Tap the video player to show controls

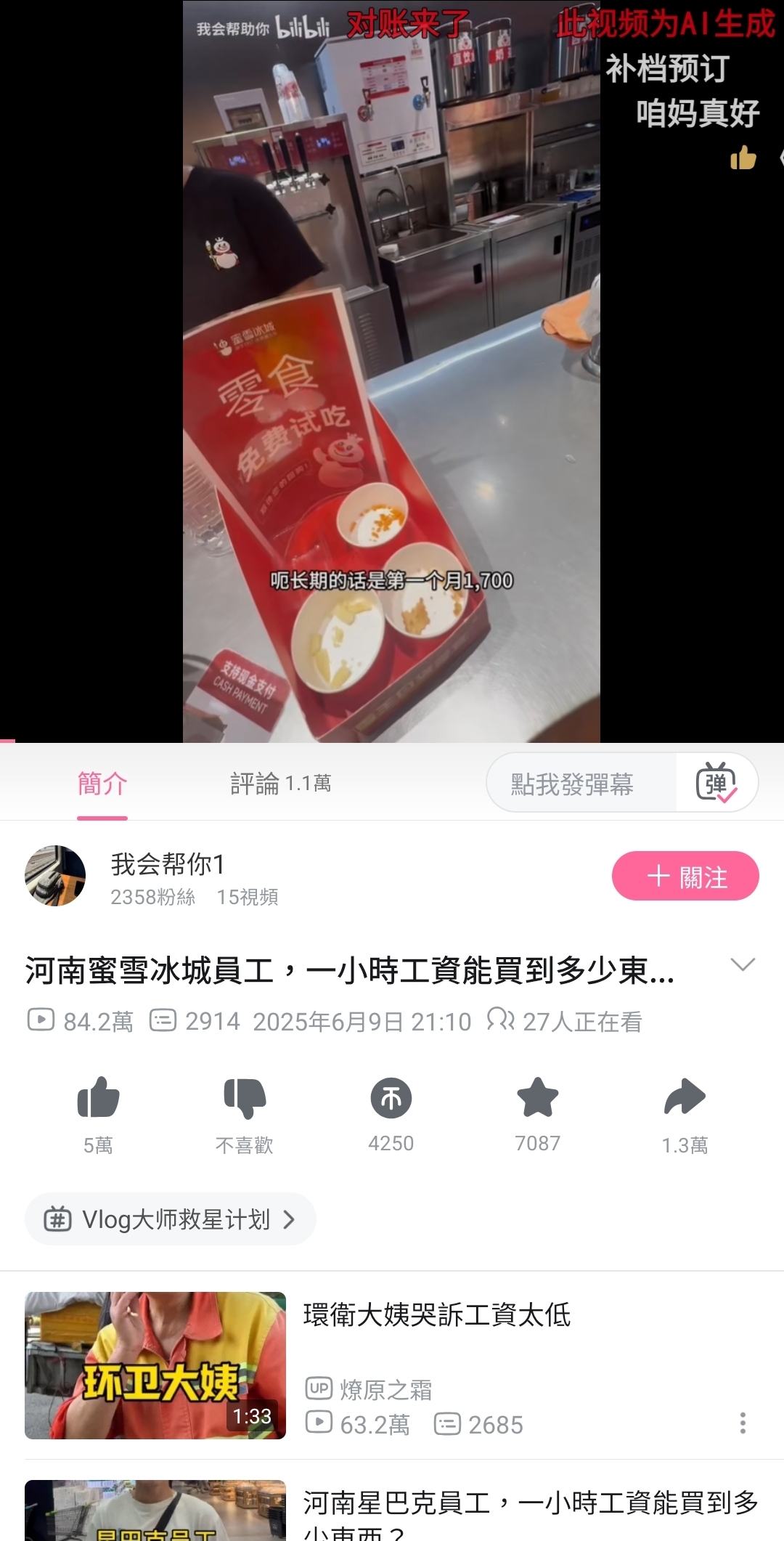pyautogui.click(x=391, y=371)
